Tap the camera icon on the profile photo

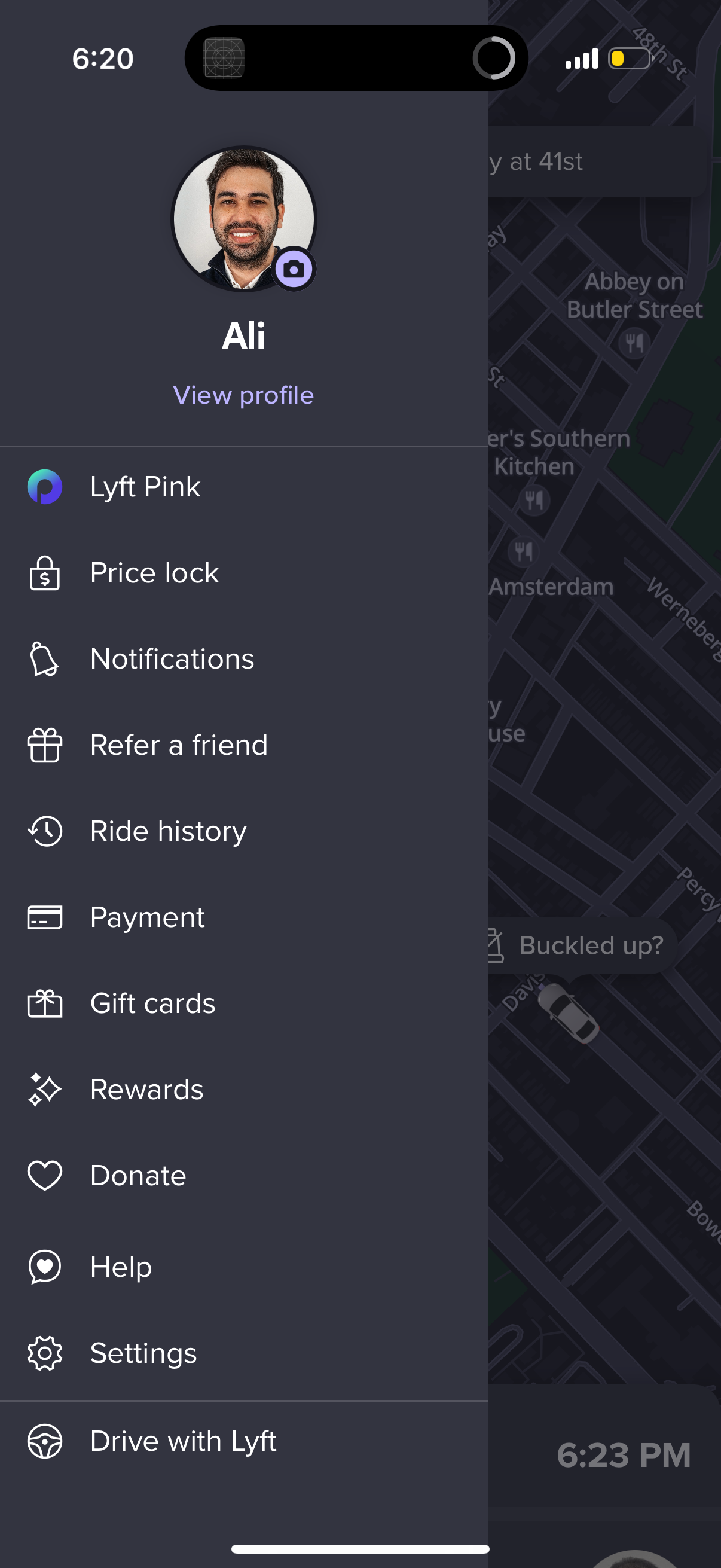click(x=294, y=269)
